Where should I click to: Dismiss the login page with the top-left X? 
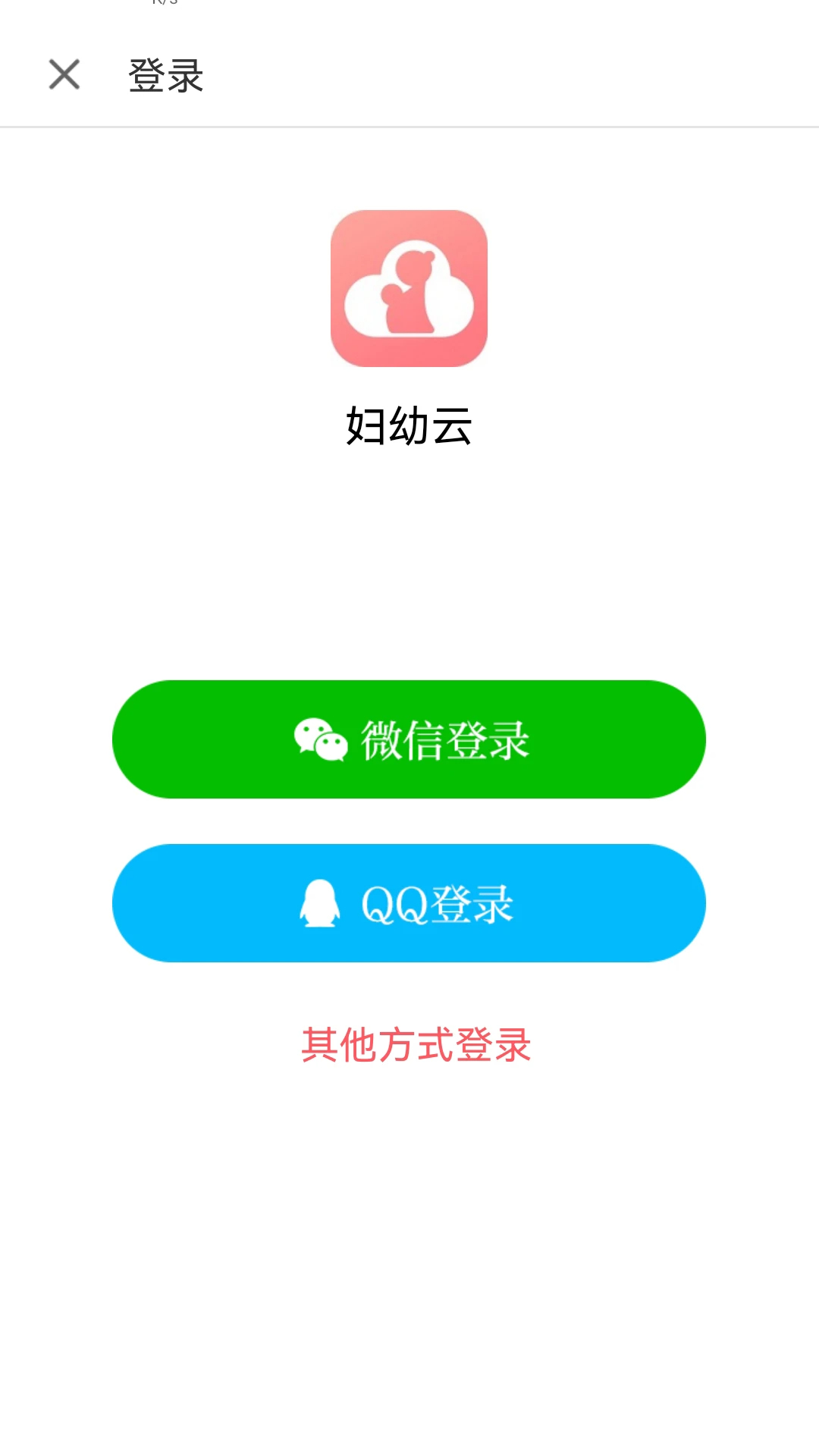(64, 75)
